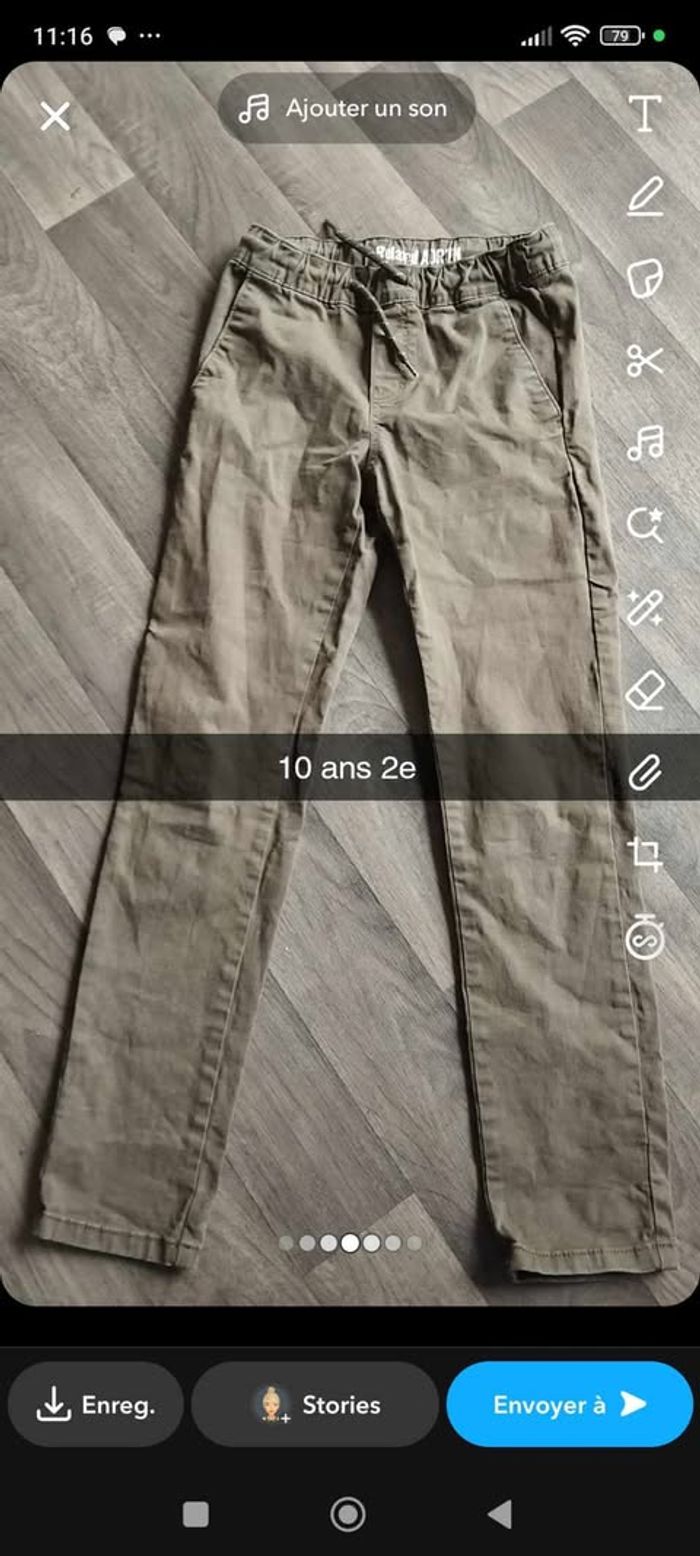The image size is (700, 1556).
Task: Go back with the system back button
Action: [x=500, y=1514]
